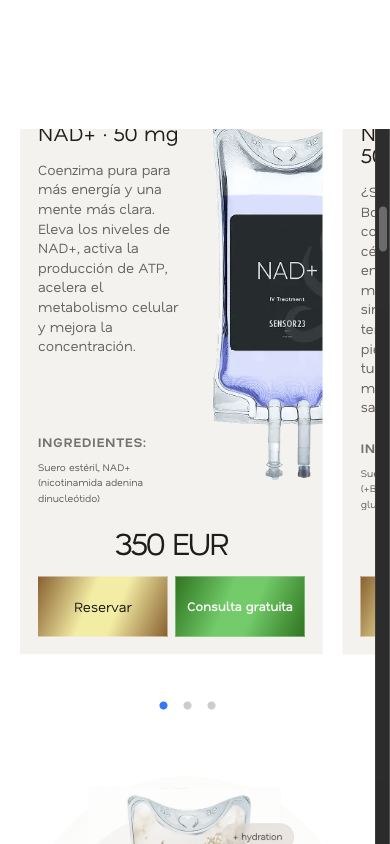Screen dimensions: 390x844
Task: Select the second carousel page dot
Action: (x=187, y=706)
